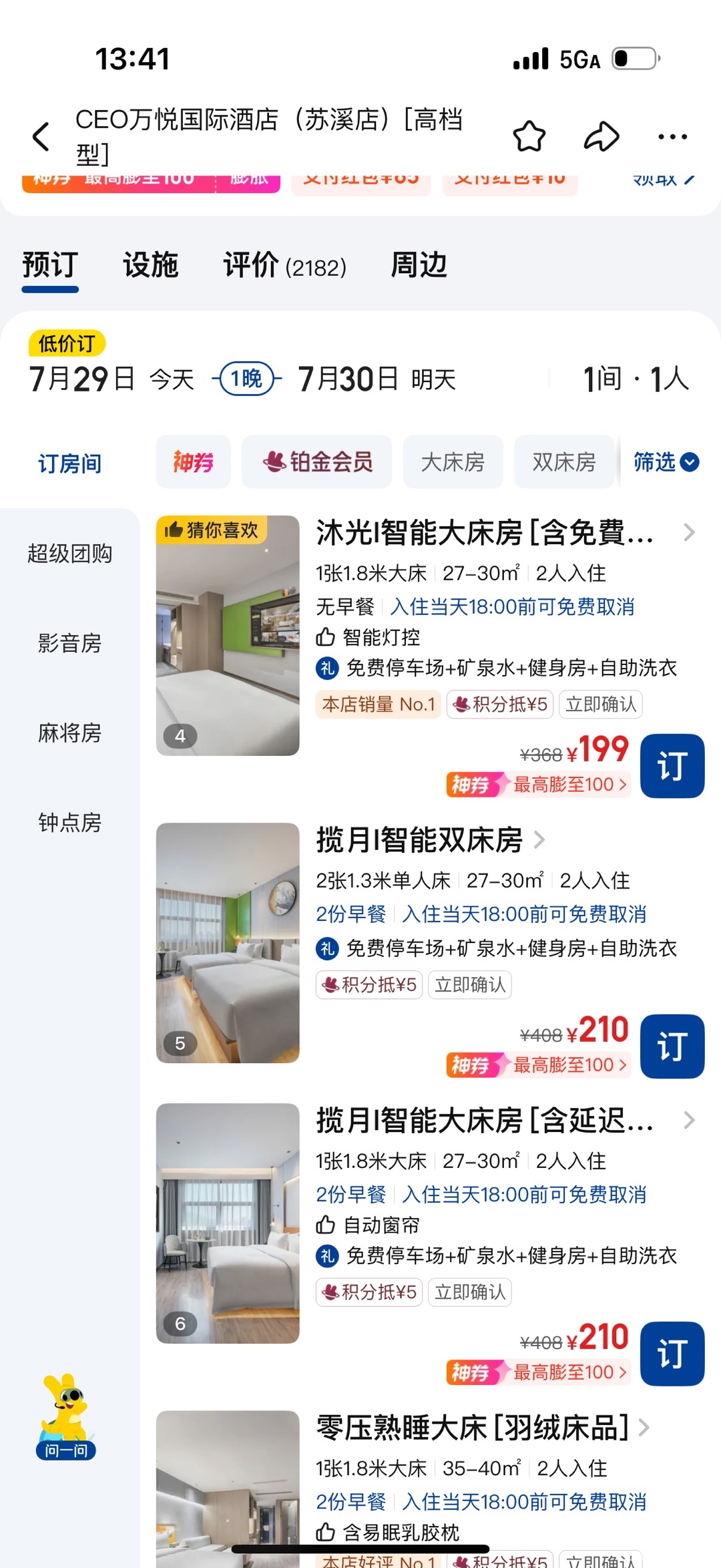Book the 沐光|智能大床房 at ¥199
The image size is (721, 1568).
click(x=672, y=766)
